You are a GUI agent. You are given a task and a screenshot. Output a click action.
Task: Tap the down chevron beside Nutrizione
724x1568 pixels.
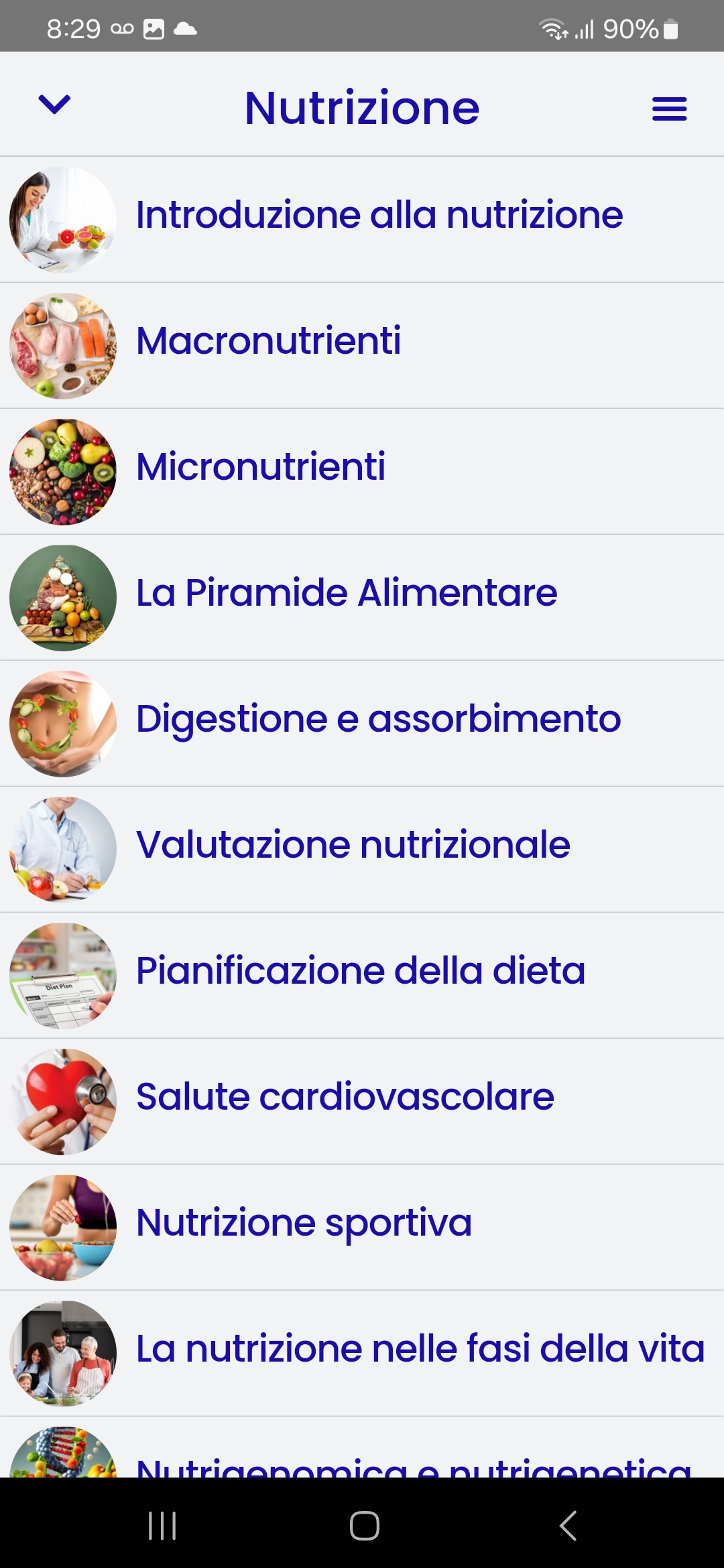point(54,105)
